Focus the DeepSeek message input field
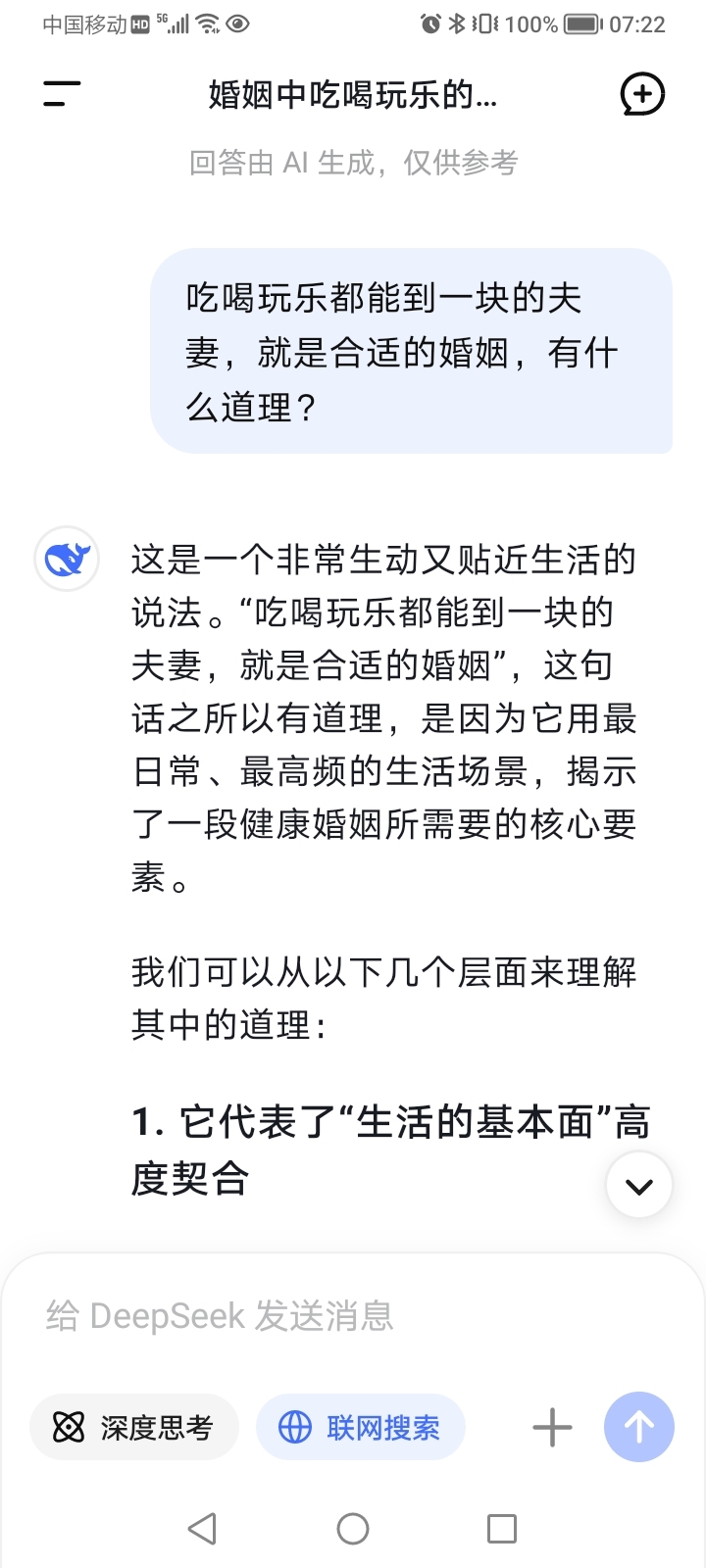 click(x=294, y=1315)
